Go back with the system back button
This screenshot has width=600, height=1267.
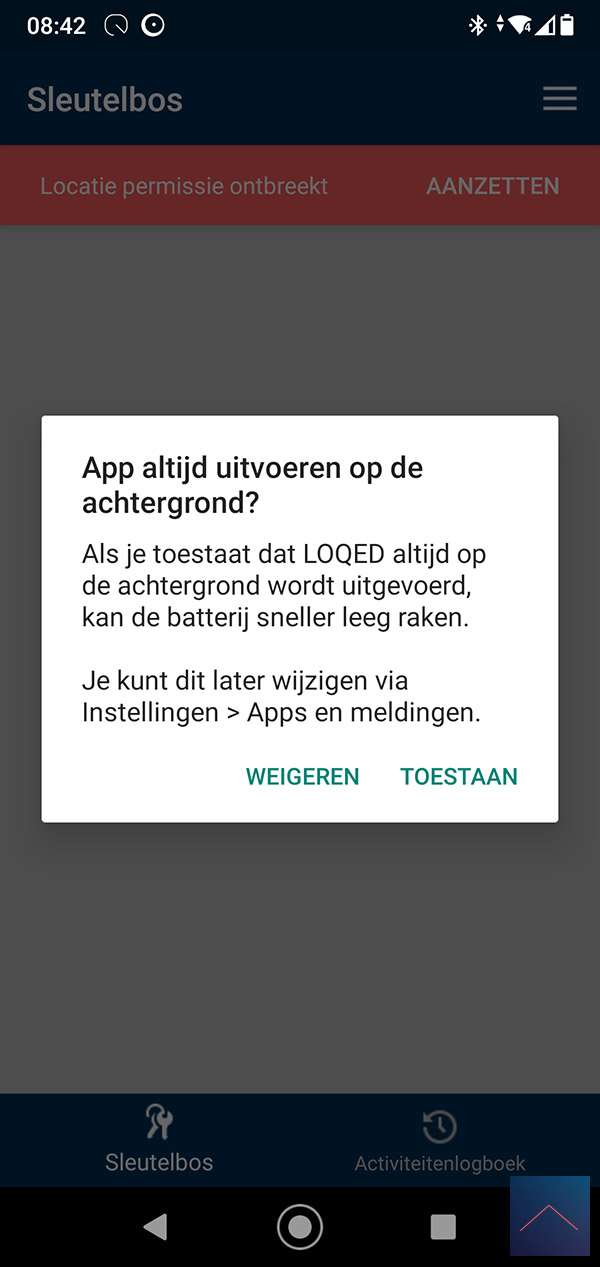pos(155,1227)
